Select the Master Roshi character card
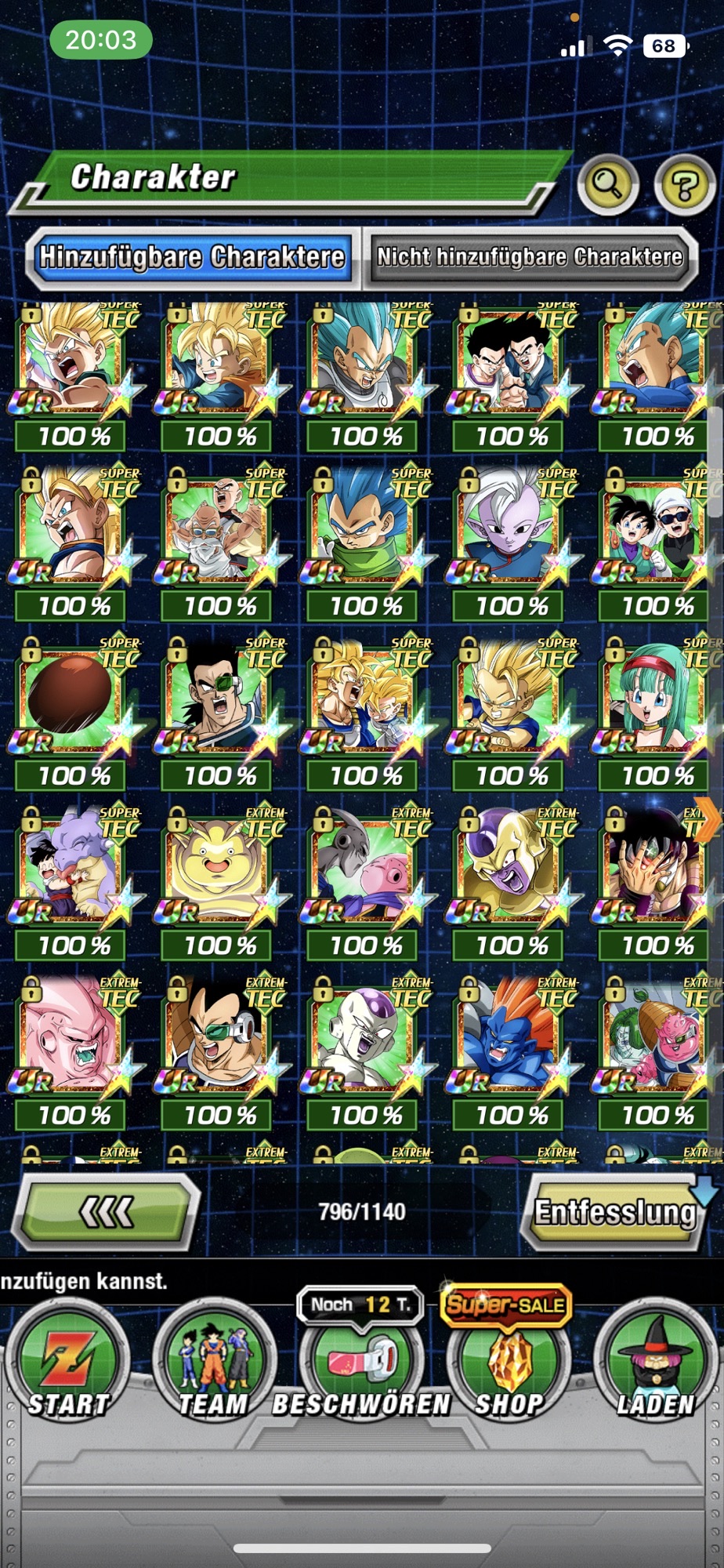This screenshot has width=724, height=1568. [x=219, y=543]
